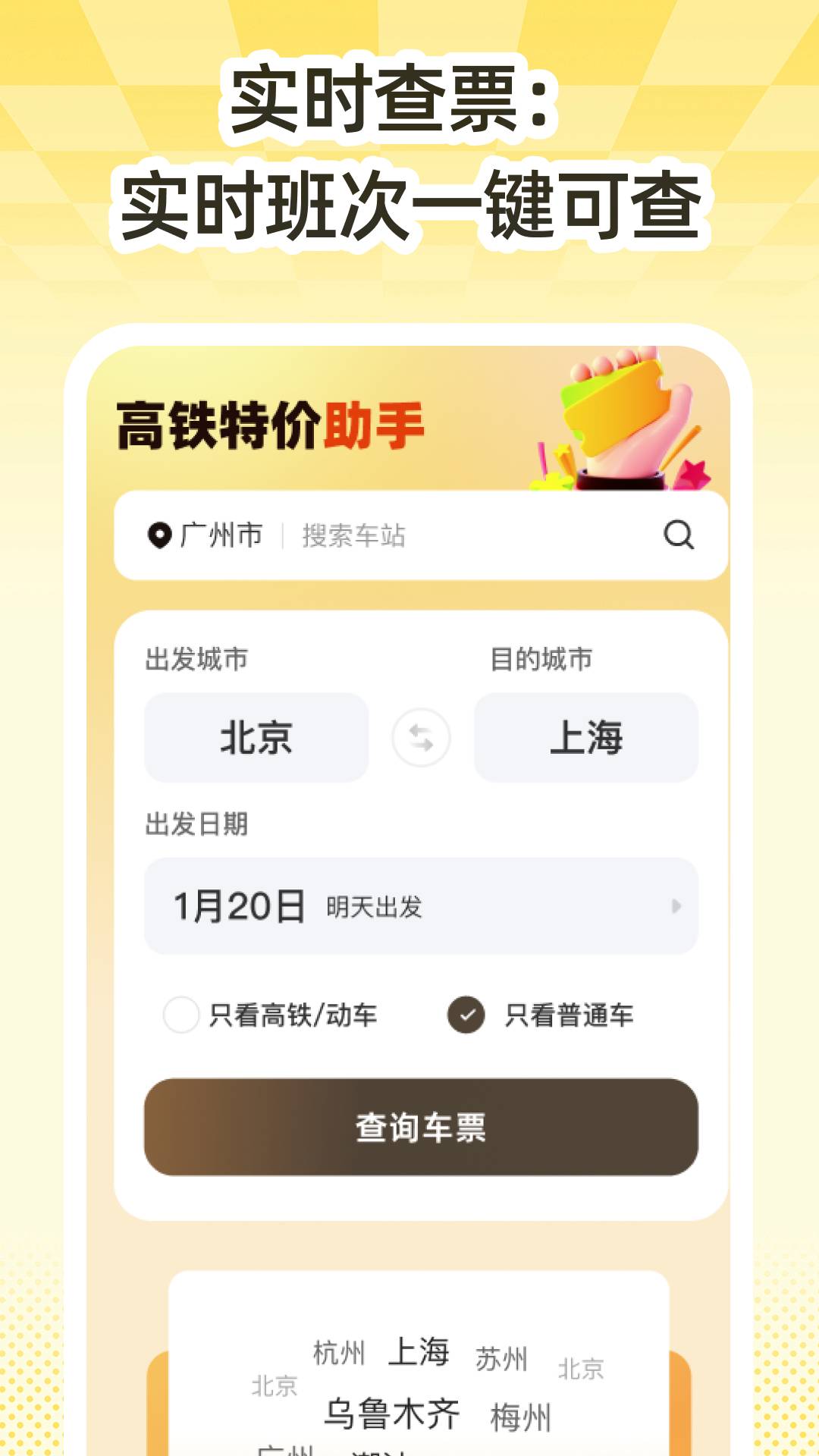Click the search magnifier icon

[x=680, y=535]
